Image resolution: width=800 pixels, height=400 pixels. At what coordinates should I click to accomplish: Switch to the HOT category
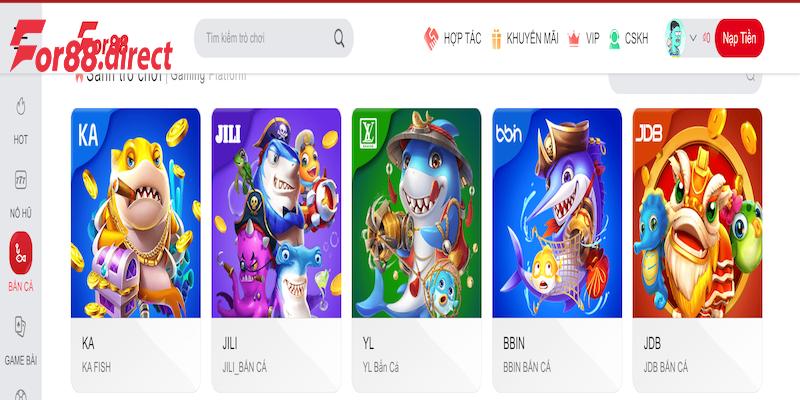[20, 119]
